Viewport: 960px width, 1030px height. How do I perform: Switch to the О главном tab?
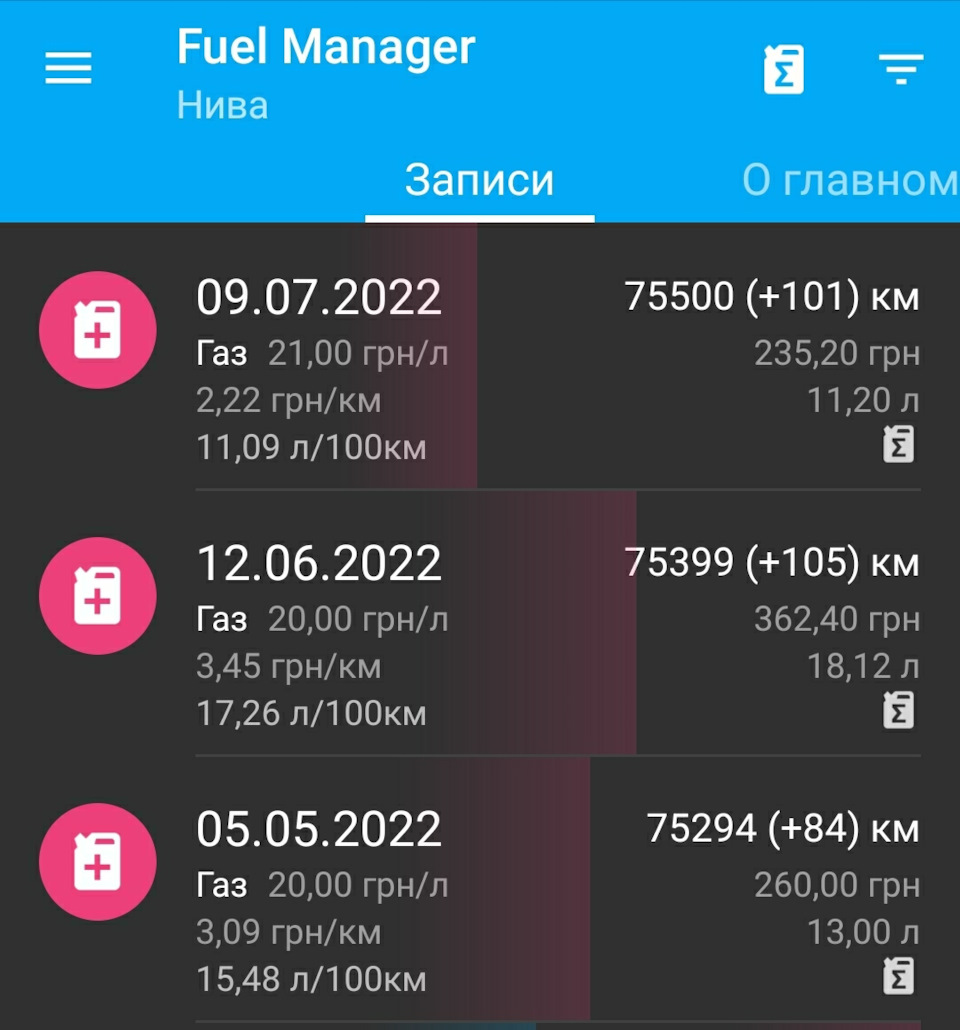click(x=850, y=181)
